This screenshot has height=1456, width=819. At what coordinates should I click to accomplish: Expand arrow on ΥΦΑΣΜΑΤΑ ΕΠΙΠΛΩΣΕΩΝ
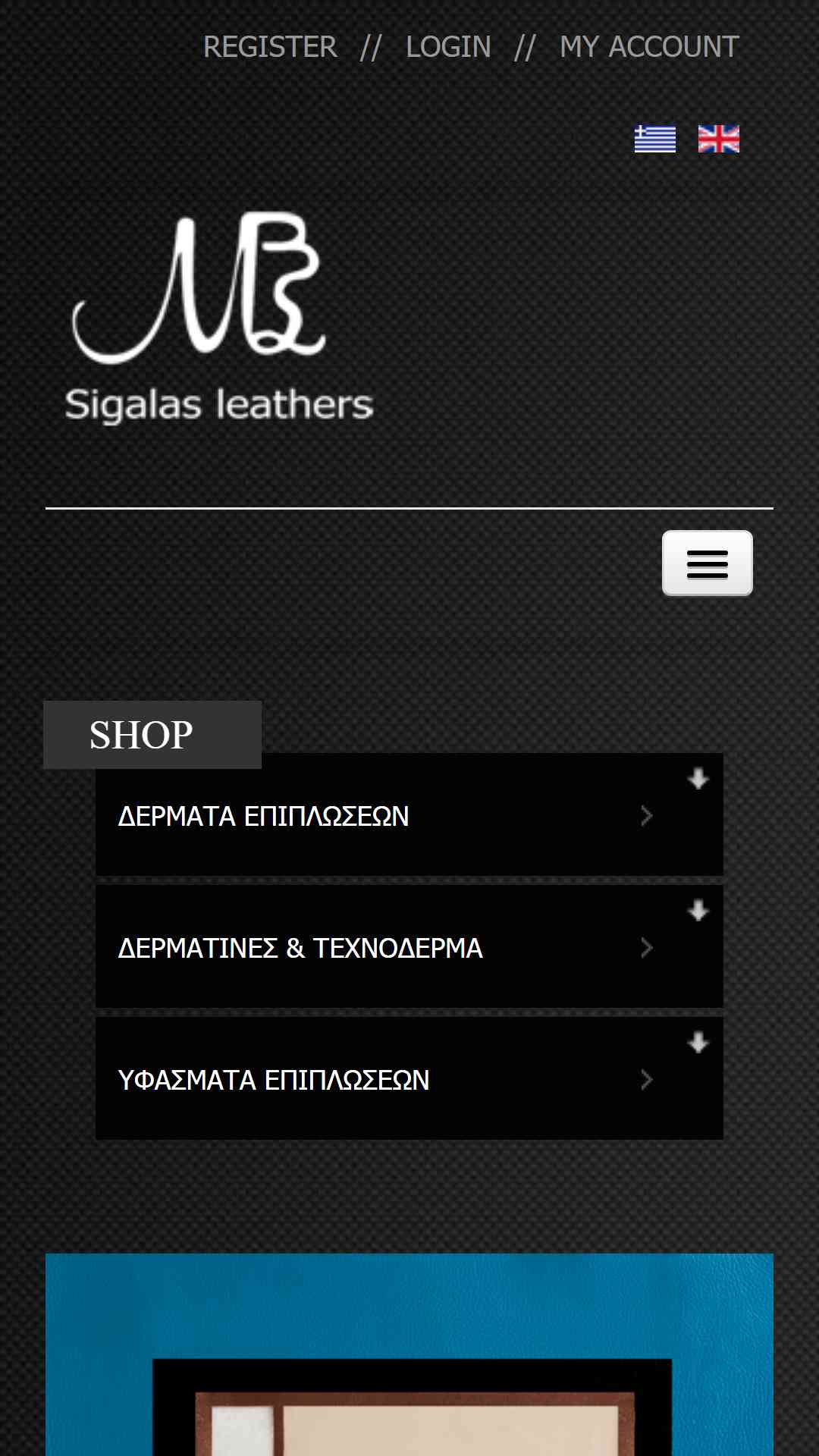pyautogui.click(x=698, y=1043)
